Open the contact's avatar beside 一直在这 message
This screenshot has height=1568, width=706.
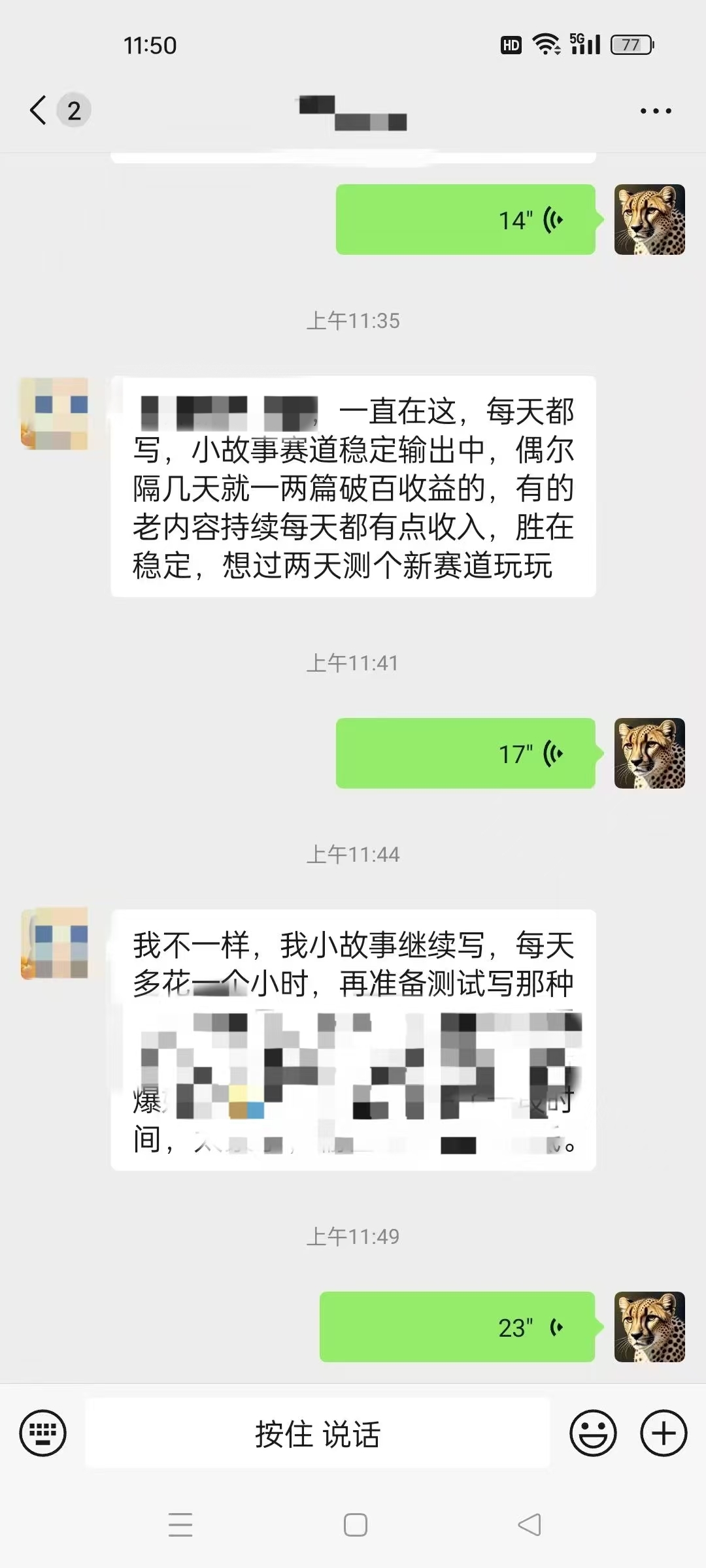[x=55, y=413]
